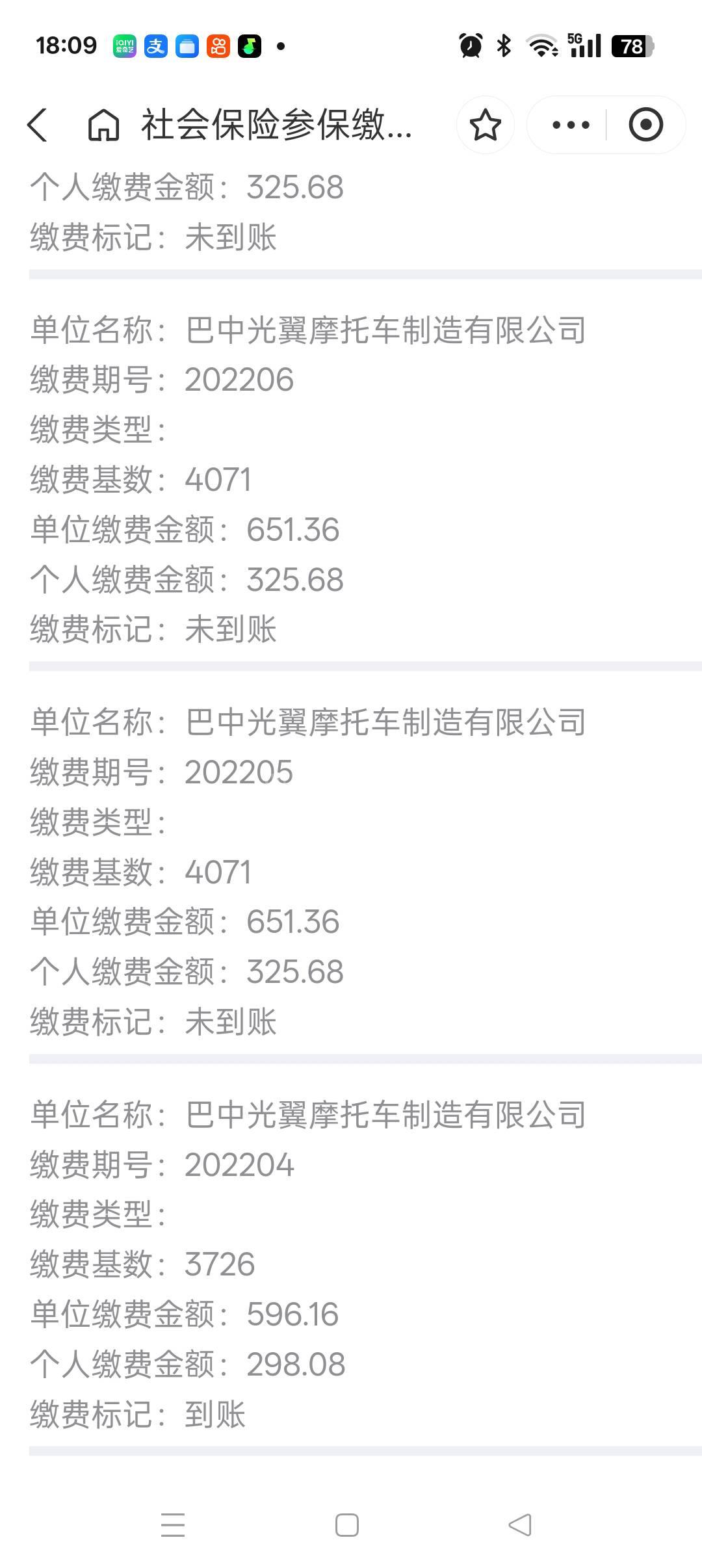The image size is (702, 1568).
Task: Open the three-dot more menu
Action: (x=570, y=125)
